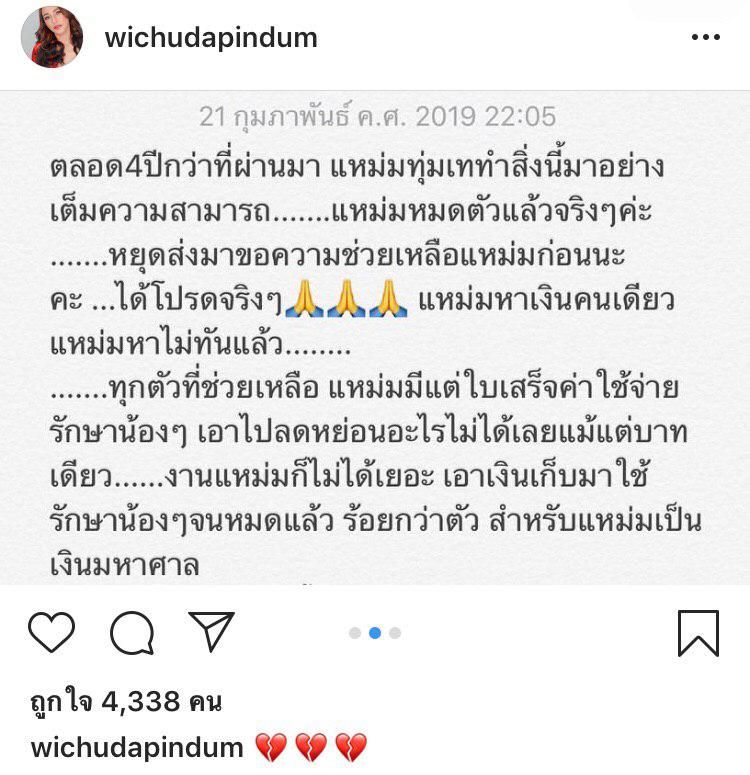The height and width of the screenshot is (775, 750).
Task: Open wichudapindum's profile picture
Action: 52,38
